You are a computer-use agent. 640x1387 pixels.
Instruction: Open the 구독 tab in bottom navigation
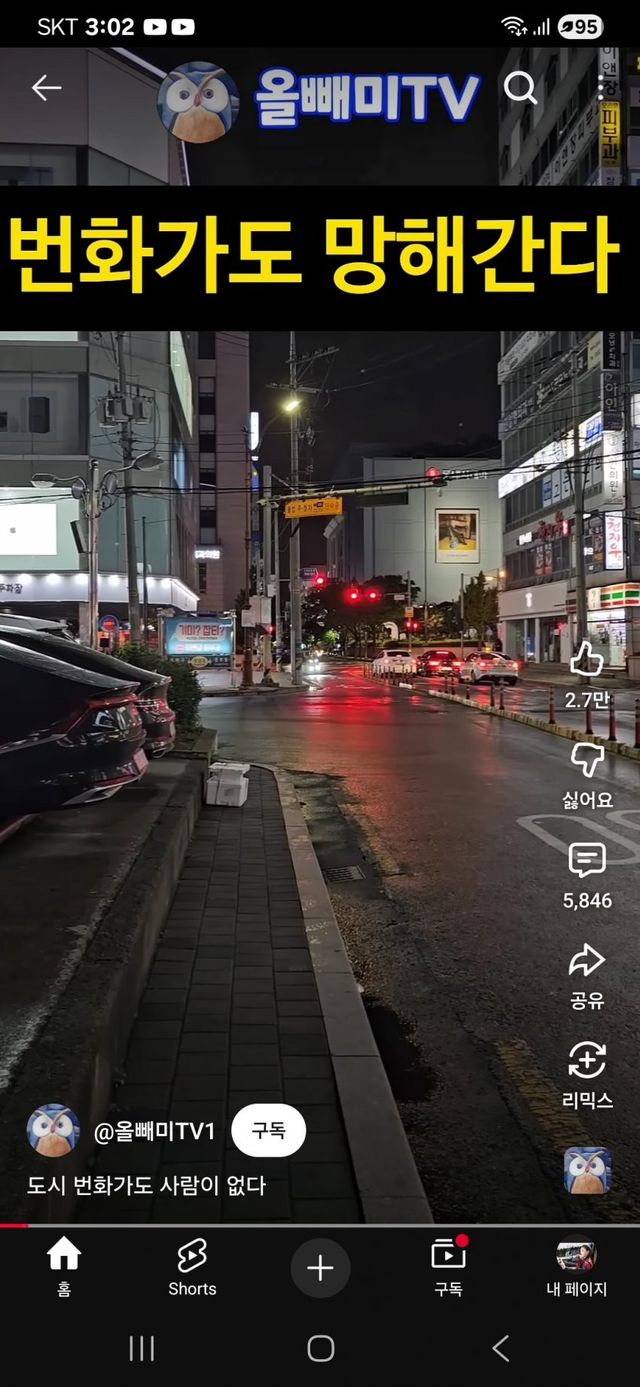448,1266
